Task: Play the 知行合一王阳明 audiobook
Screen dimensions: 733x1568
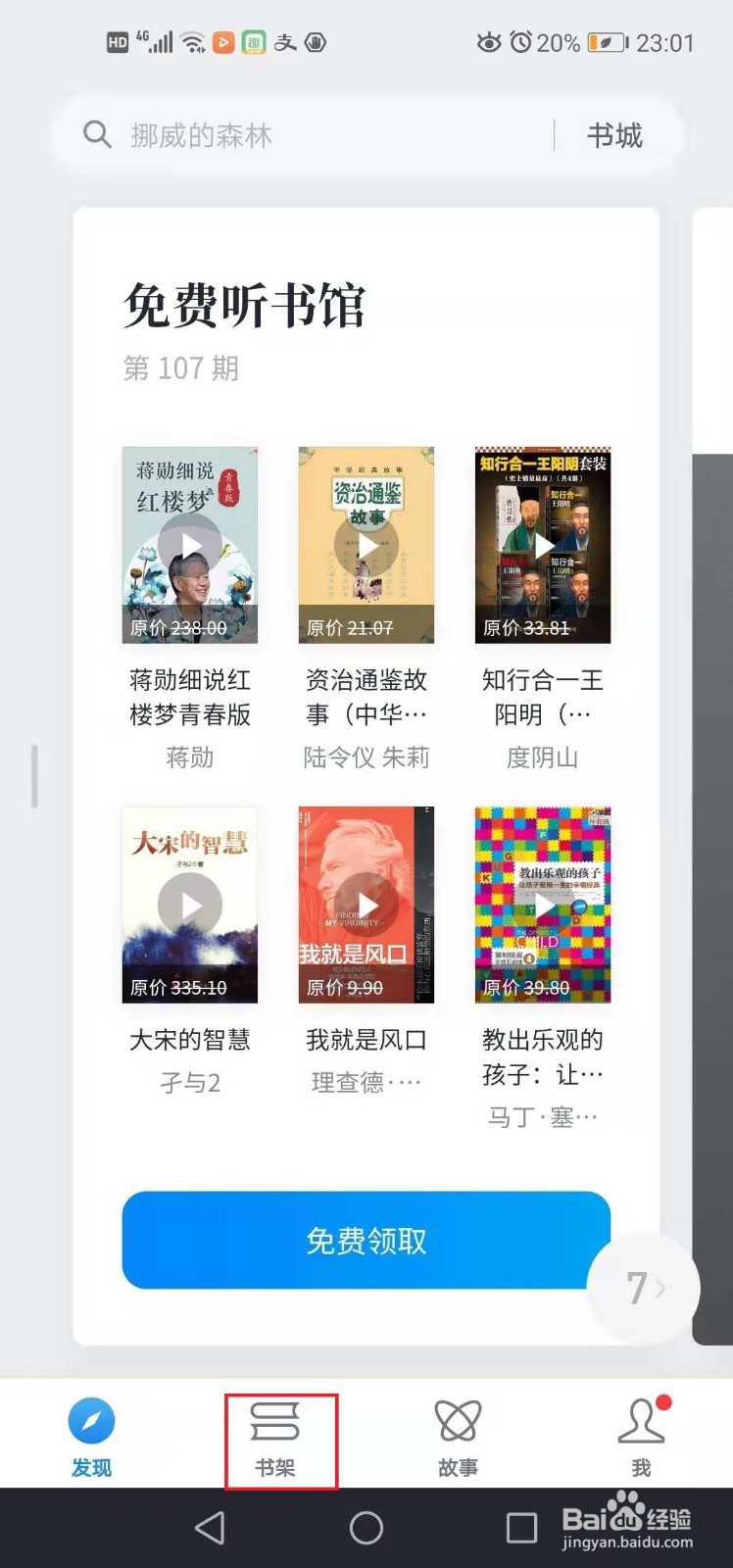Action: pos(542,545)
